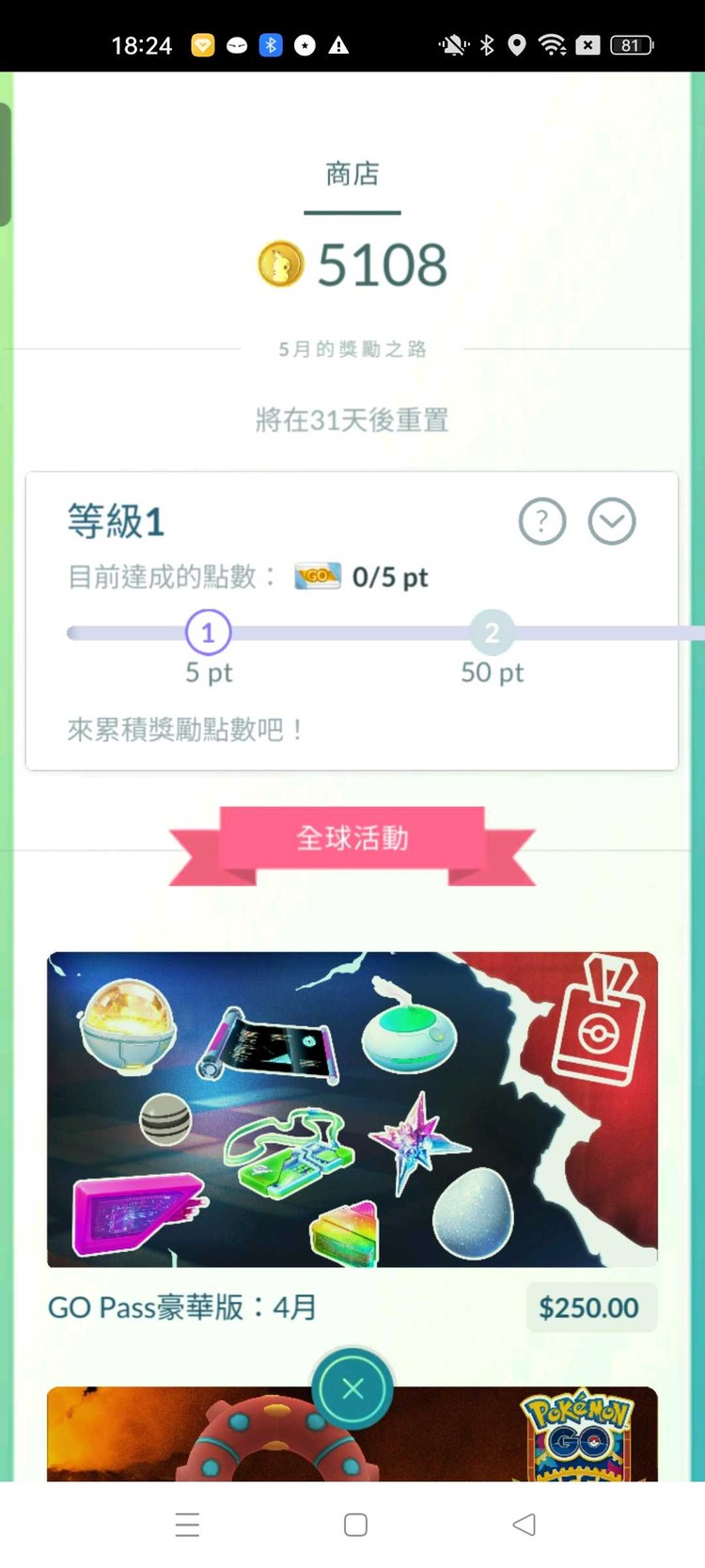The height and width of the screenshot is (1568, 705).
Task: Open the GO Pass Deluxe April offer card
Action: (352, 1109)
